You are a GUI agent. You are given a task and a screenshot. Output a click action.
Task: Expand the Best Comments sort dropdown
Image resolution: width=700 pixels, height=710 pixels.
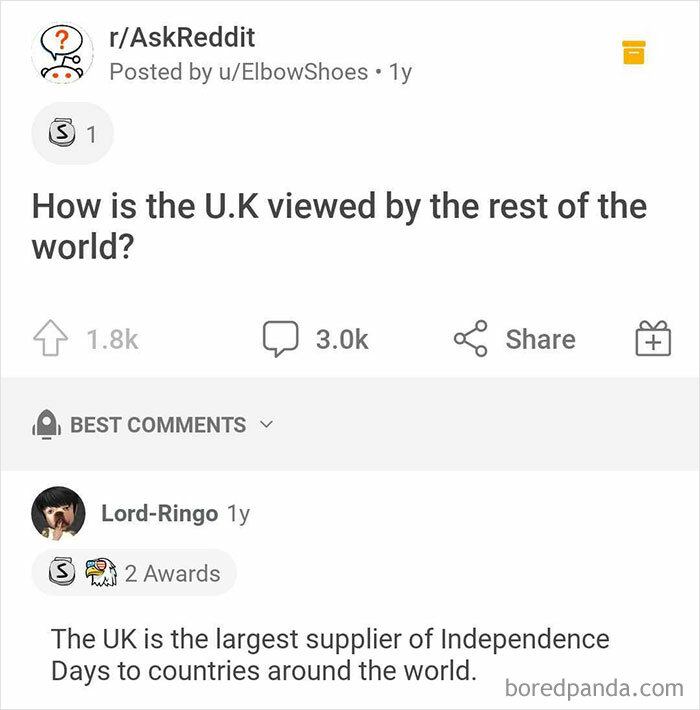click(153, 425)
